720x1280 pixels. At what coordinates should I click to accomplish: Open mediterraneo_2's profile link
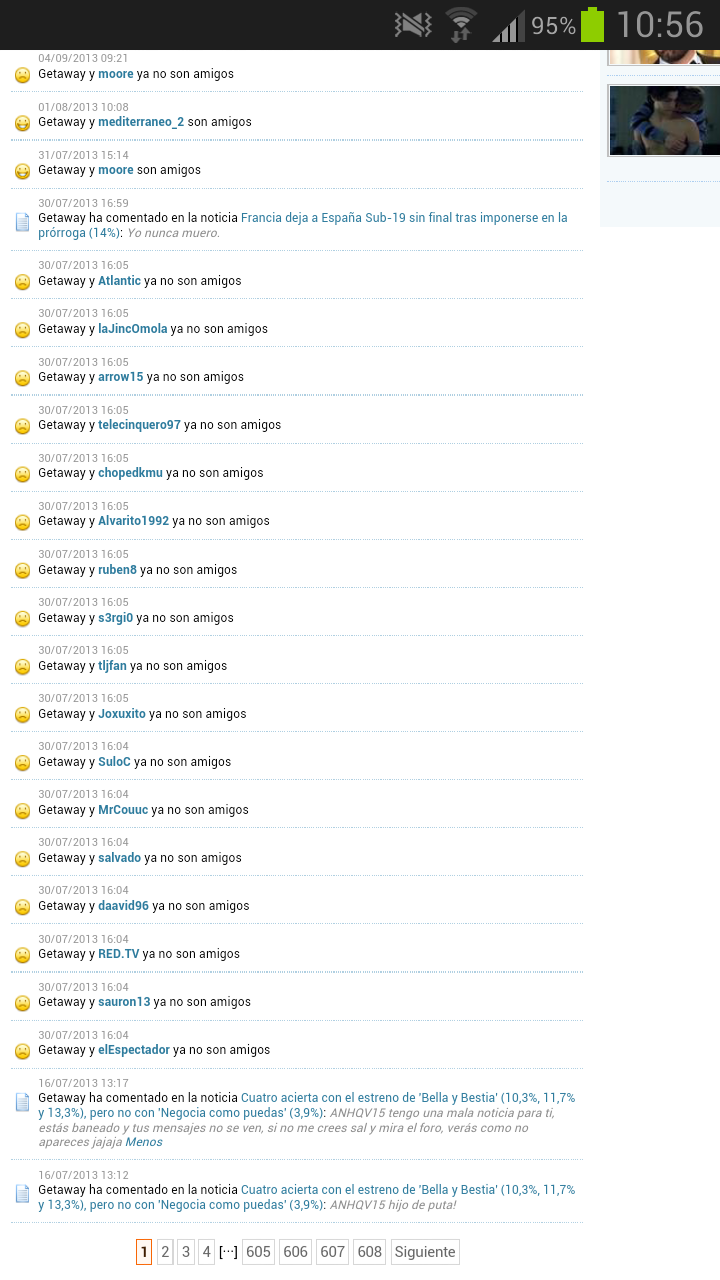140,122
